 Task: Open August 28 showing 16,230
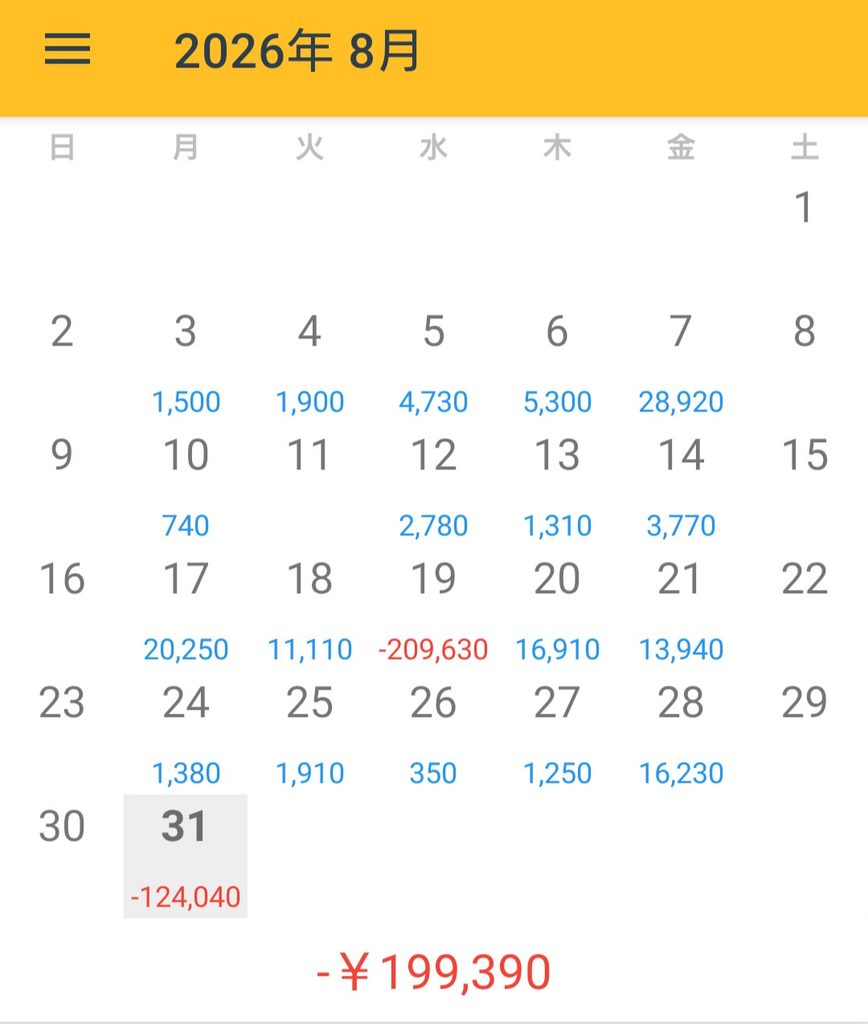[681, 733]
